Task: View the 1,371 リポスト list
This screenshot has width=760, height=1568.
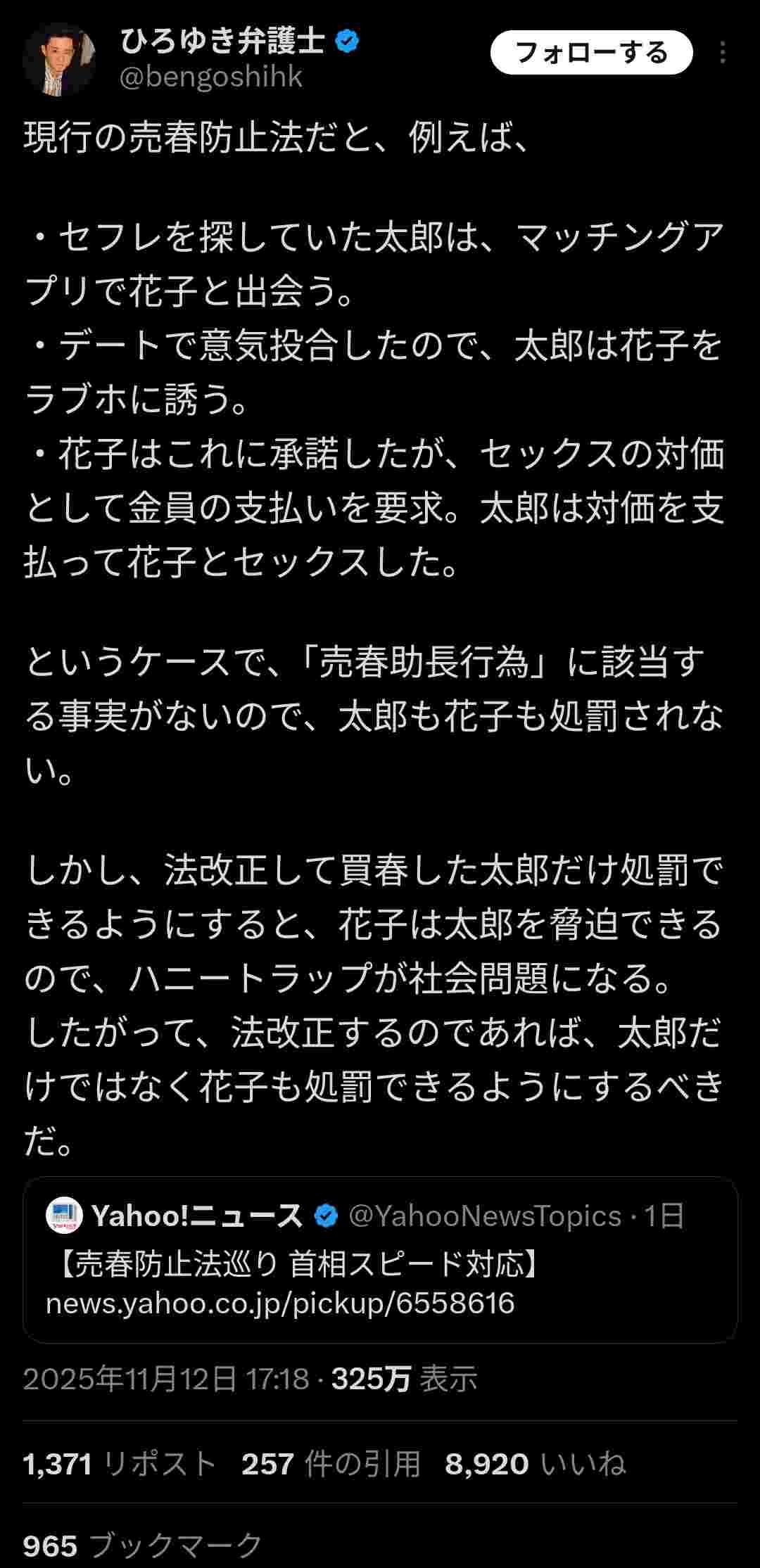Action: (119, 1464)
